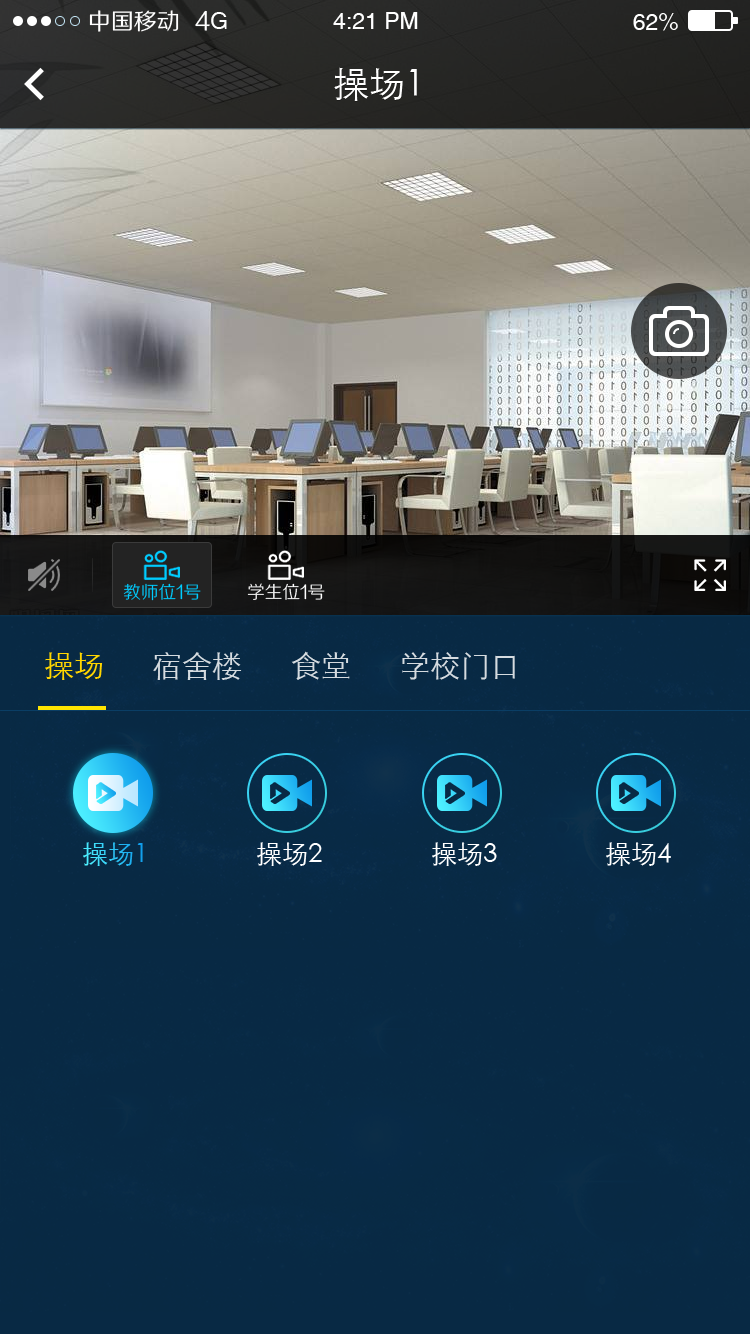Screen dimensions: 750x1334
Task: Select the active 操场 tab
Action: coord(71,667)
